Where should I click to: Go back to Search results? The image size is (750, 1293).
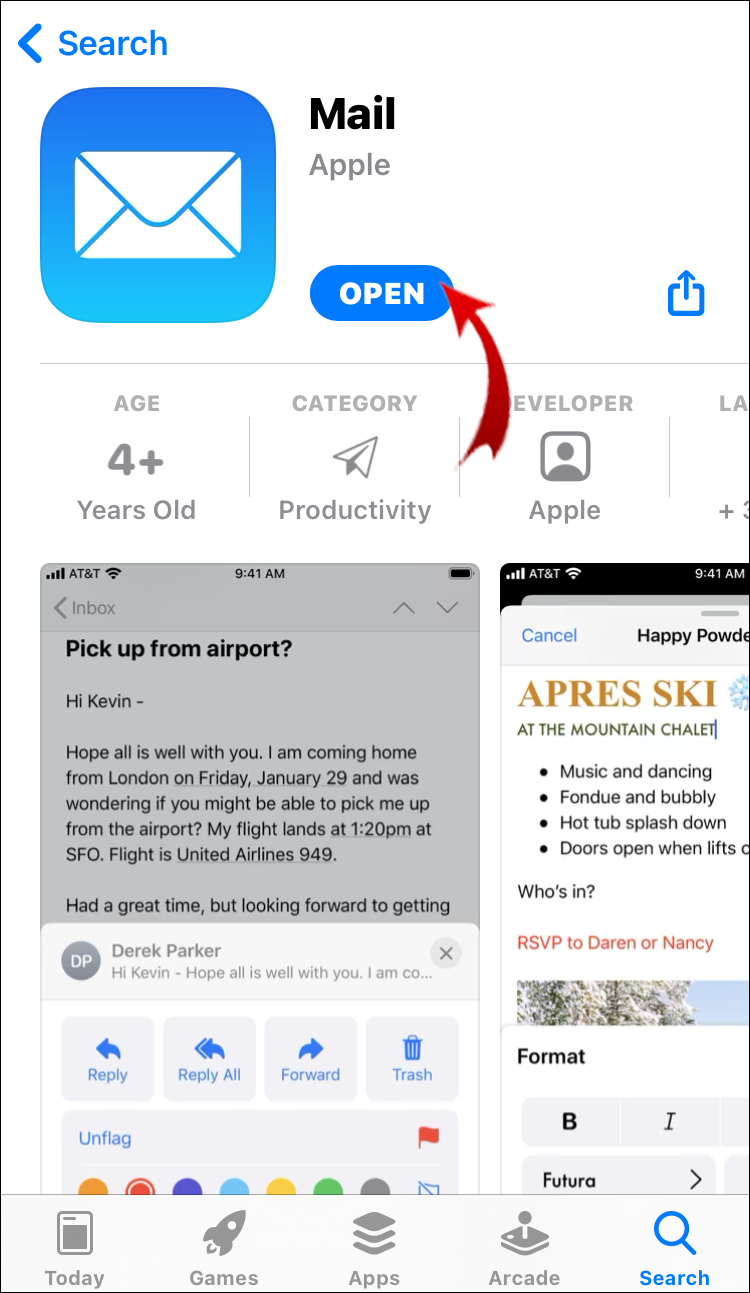pos(93,44)
